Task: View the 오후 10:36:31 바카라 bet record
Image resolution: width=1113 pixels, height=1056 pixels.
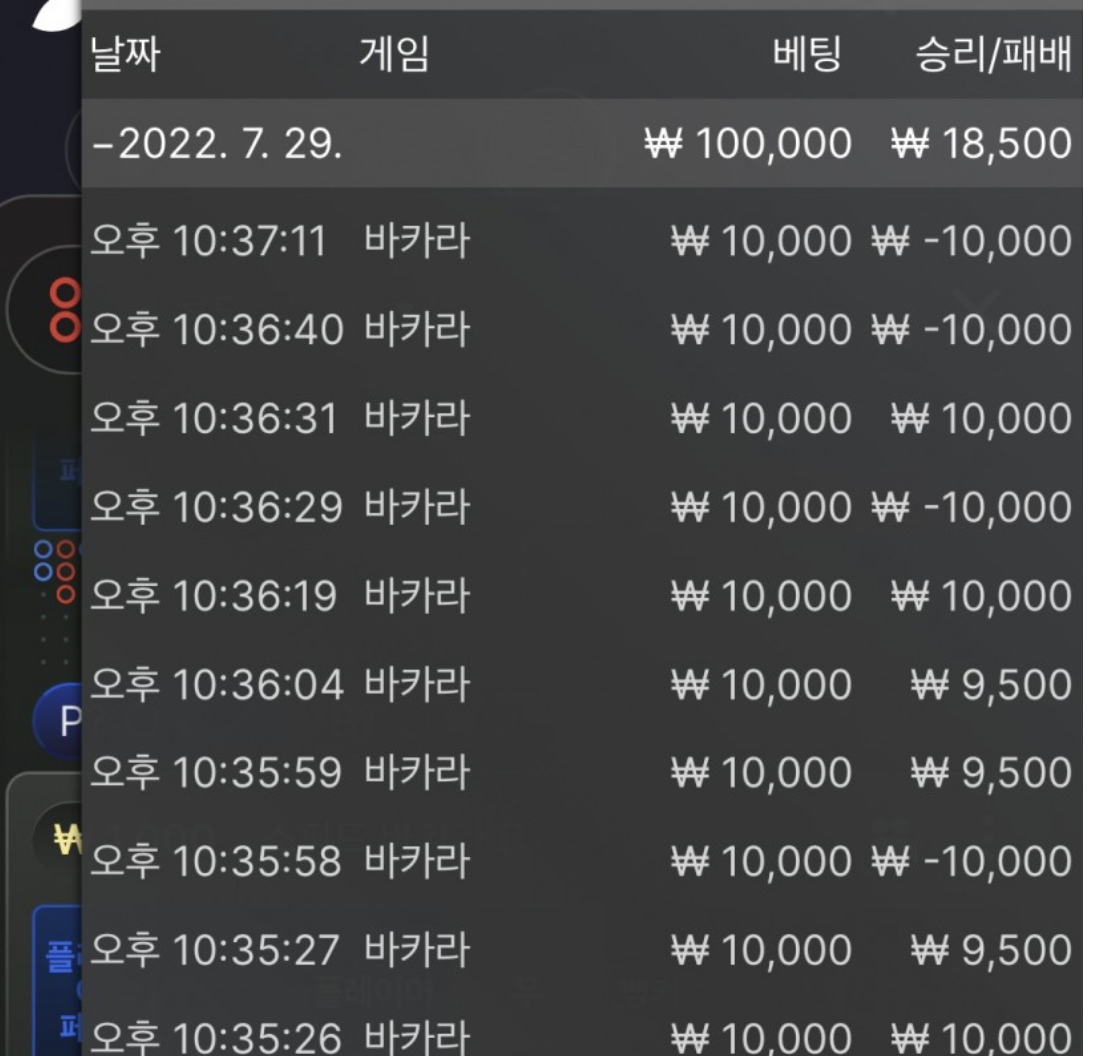Action: 580,418
